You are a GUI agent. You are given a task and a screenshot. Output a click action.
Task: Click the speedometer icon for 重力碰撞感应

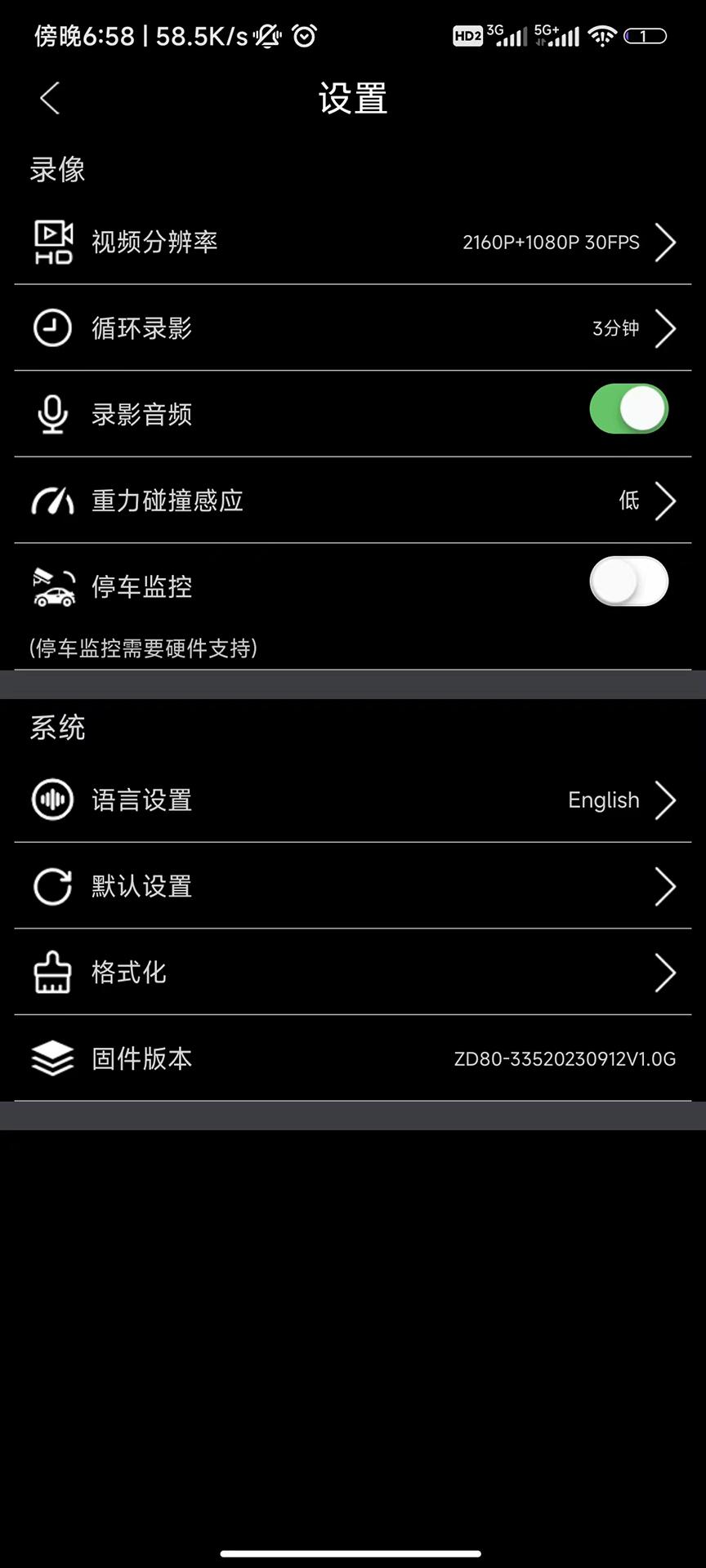(52, 501)
